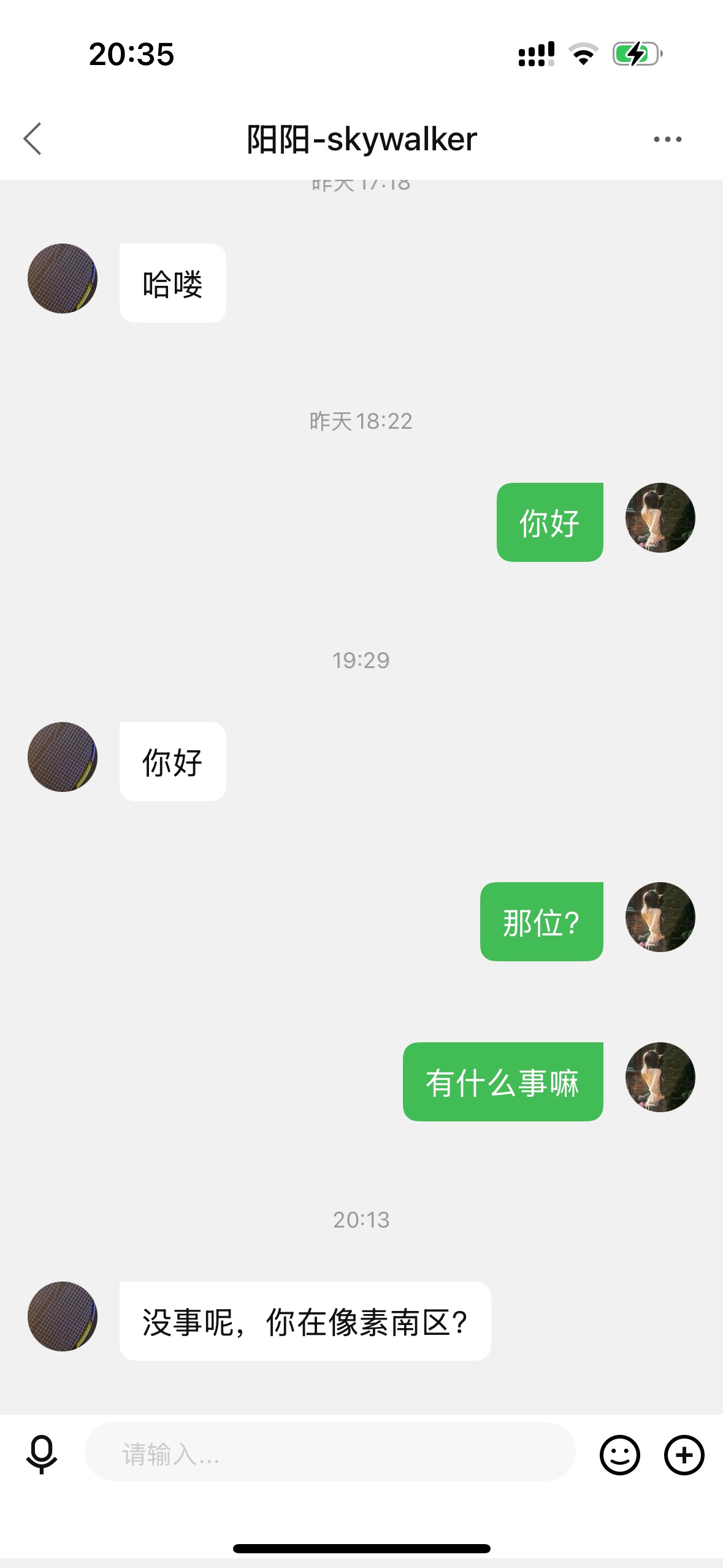
Task: View the contact's avatar beside 哈喽 message
Action: pyautogui.click(x=63, y=279)
